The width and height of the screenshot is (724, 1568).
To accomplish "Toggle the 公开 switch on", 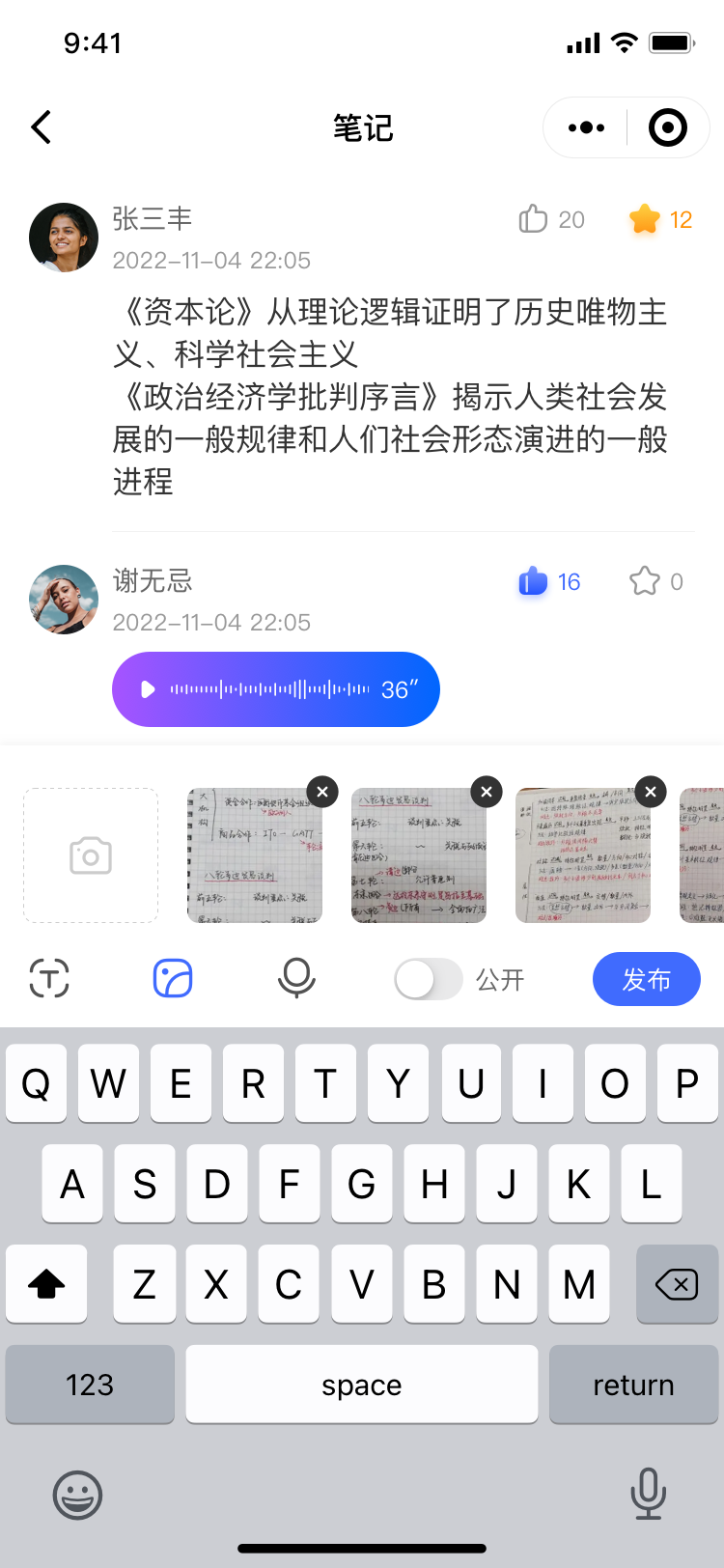I will (429, 979).
